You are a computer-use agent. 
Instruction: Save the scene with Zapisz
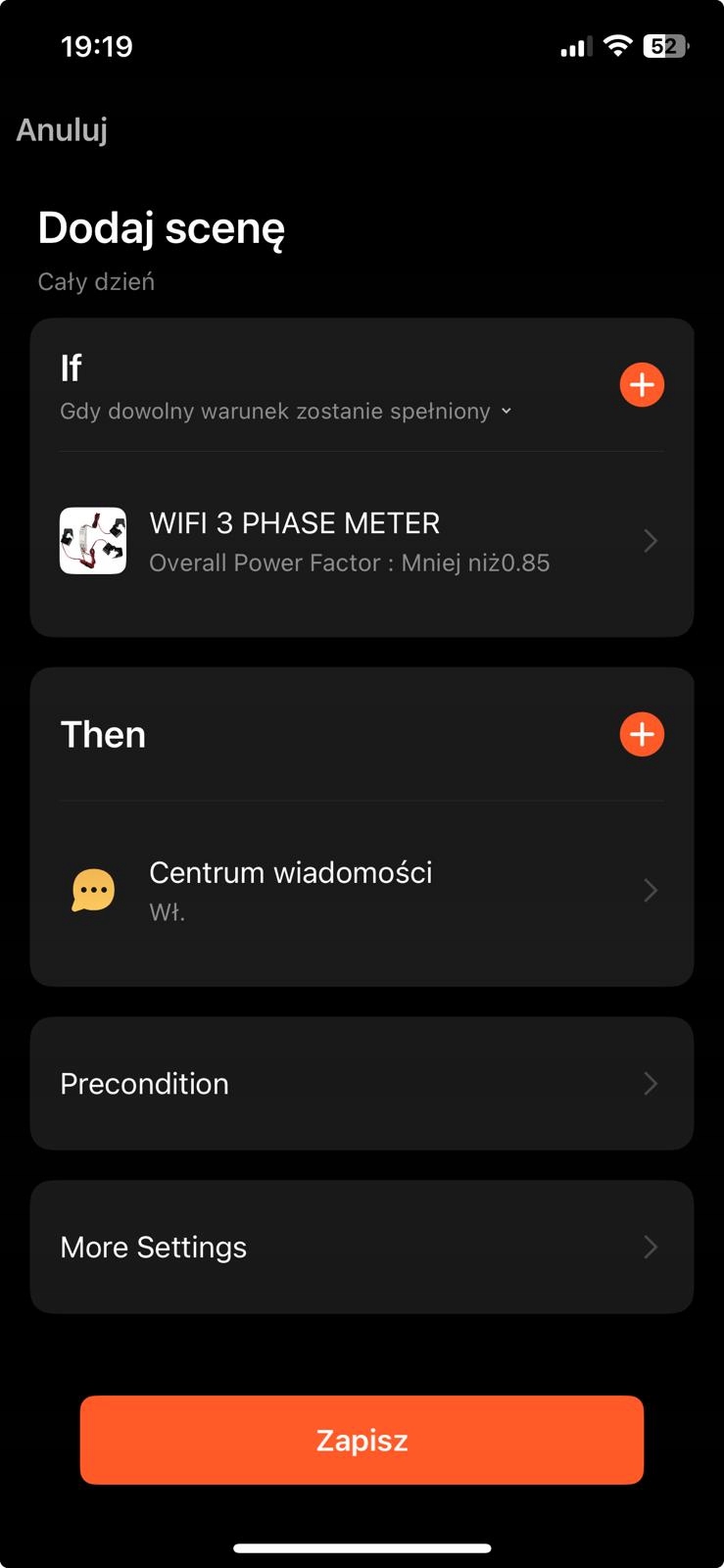click(x=362, y=1440)
